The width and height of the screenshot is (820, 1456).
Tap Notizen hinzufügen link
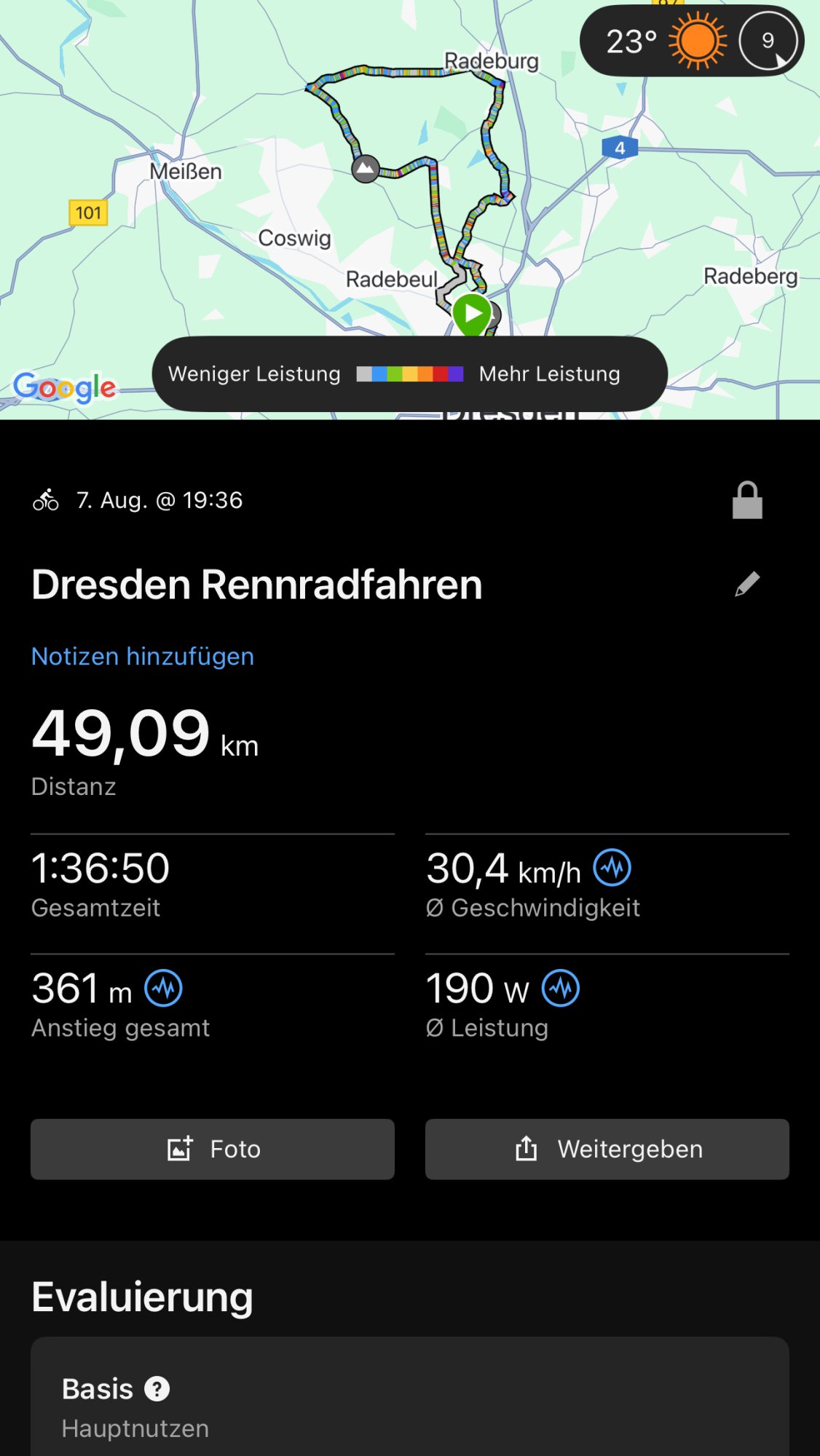[x=143, y=656]
